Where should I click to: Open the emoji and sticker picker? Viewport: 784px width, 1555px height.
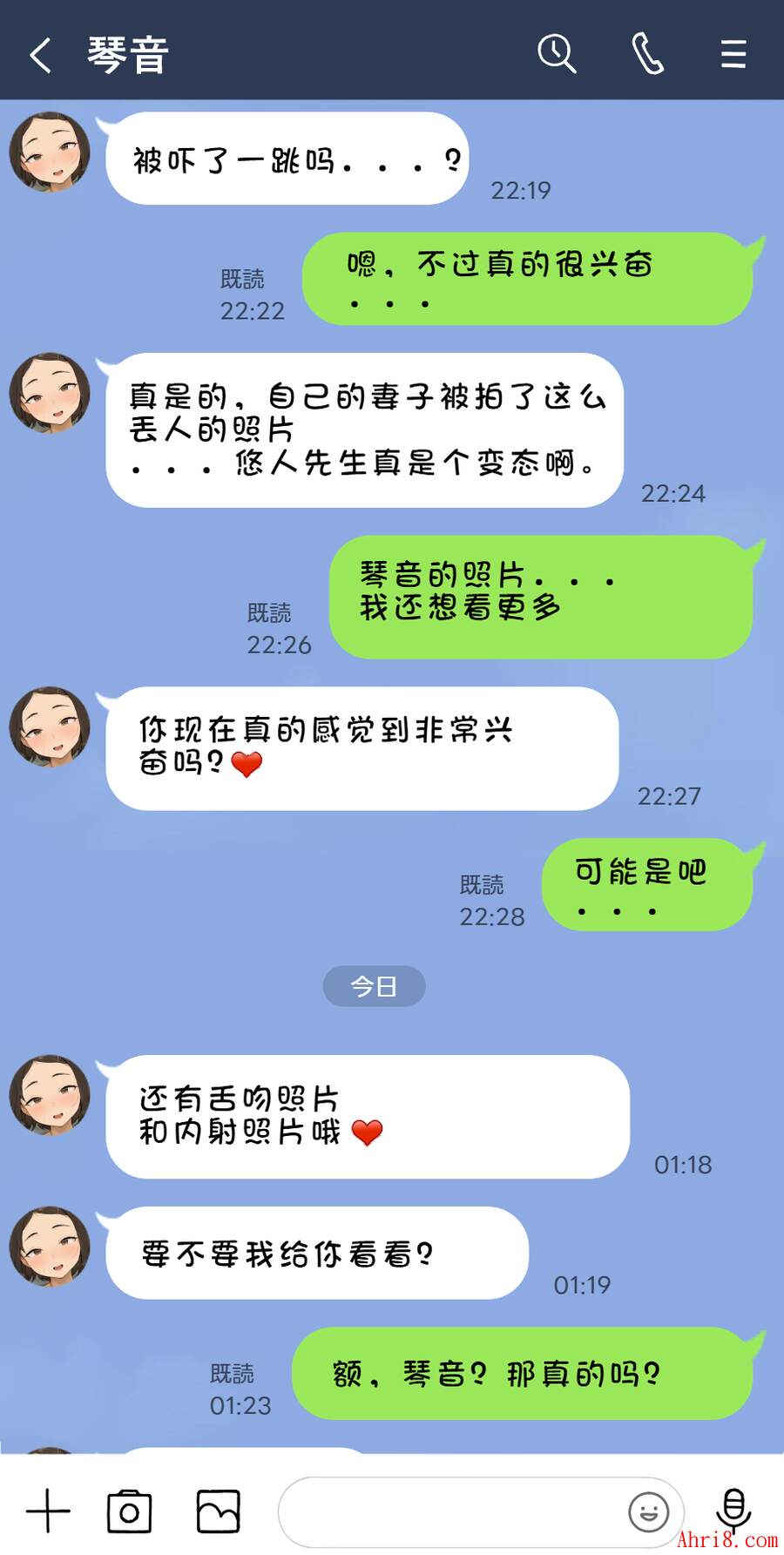point(649,1511)
